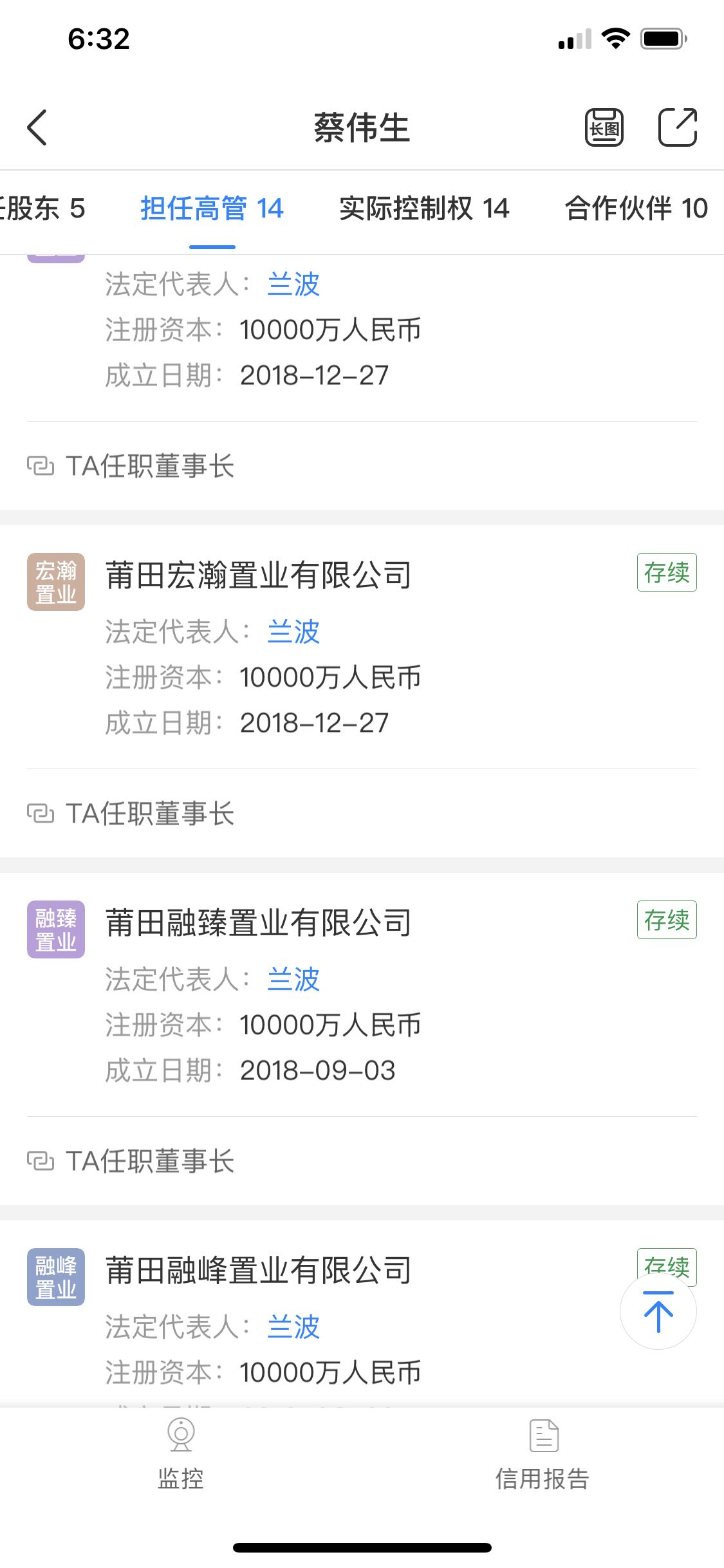
Task: Tap 兰波 link under 莆田宏瀚置业
Action: [x=293, y=632]
